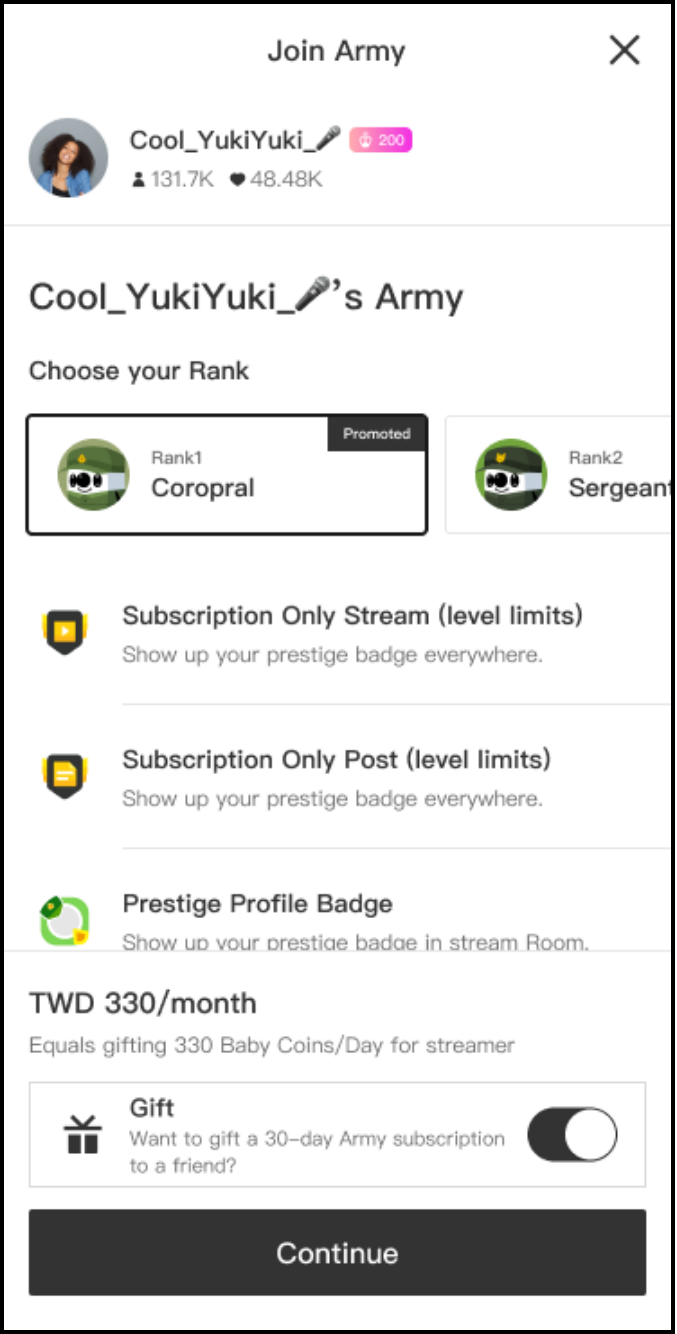677x1334 pixels.
Task: Toggle the Gift subscription switch
Action: (x=572, y=1134)
